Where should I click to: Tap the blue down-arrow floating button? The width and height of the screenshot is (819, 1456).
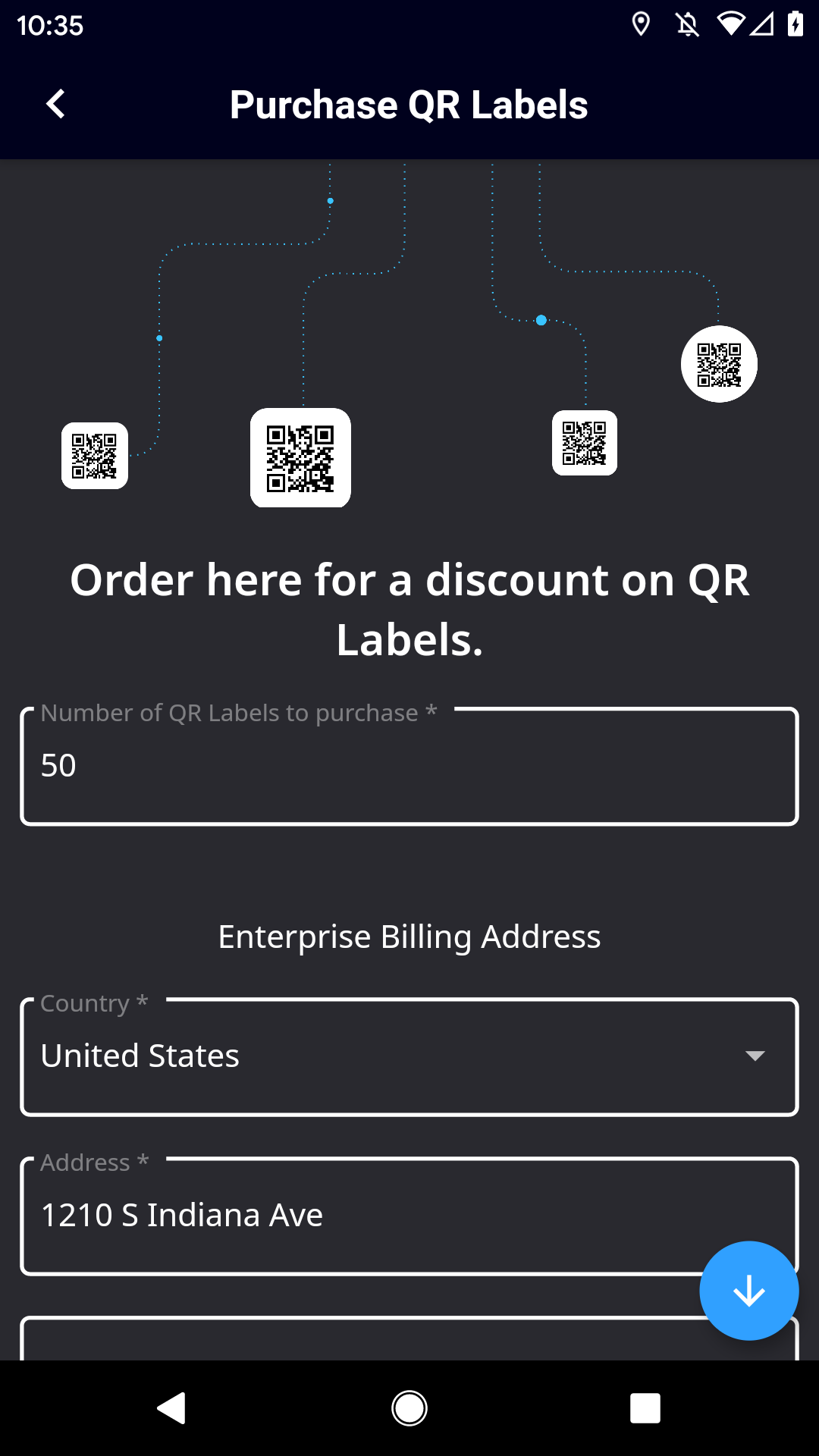(x=748, y=1290)
